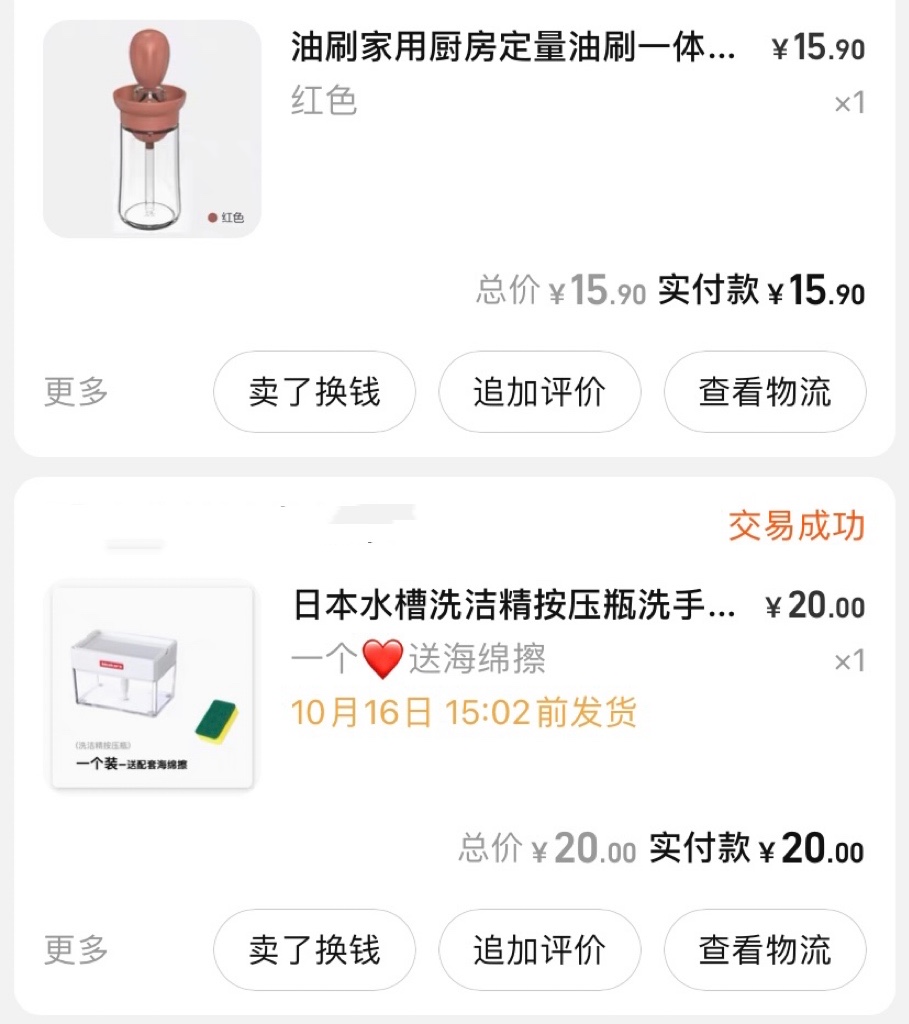This screenshot has height=1024, width=909.
Task: Click the ¥15.90 实付款 amount
Action: [x=810, y=293]
